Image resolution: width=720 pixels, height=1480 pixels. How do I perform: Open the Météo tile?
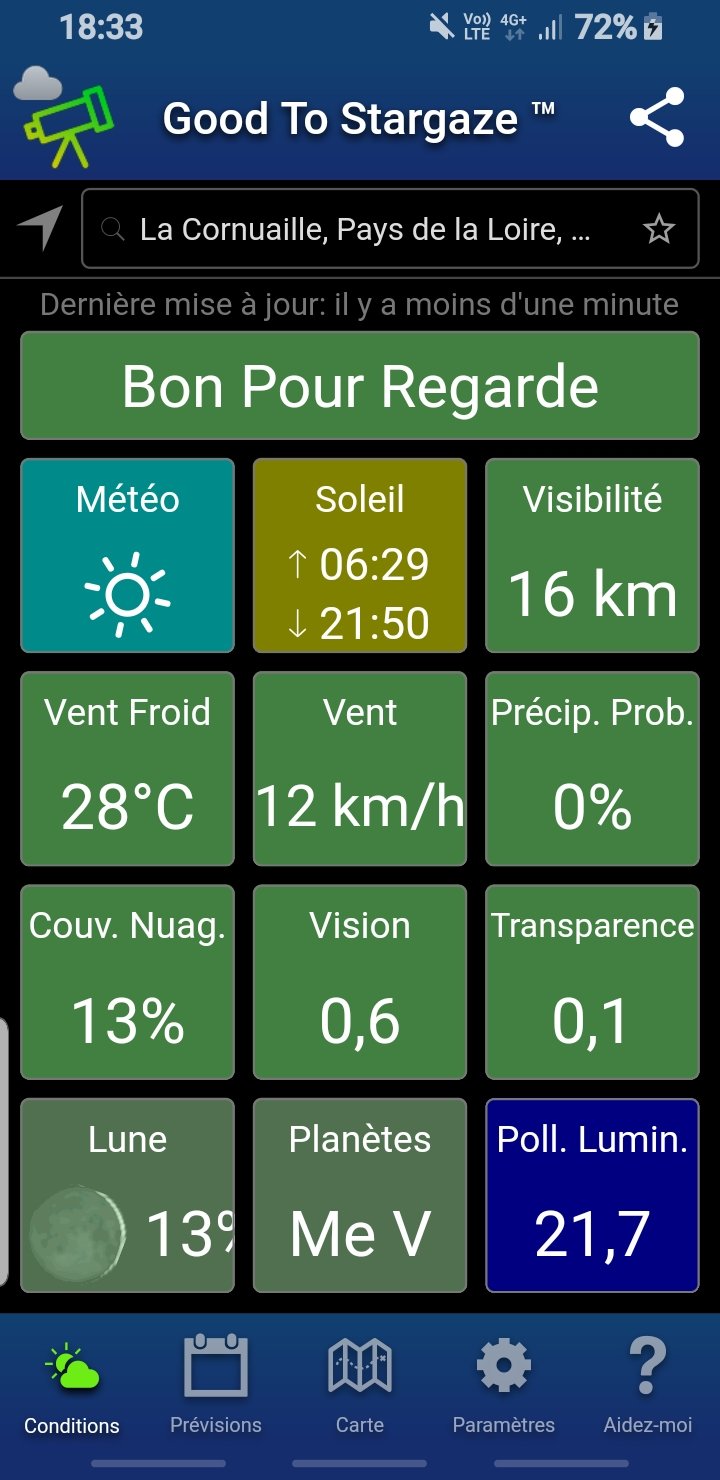click(128, 555)
